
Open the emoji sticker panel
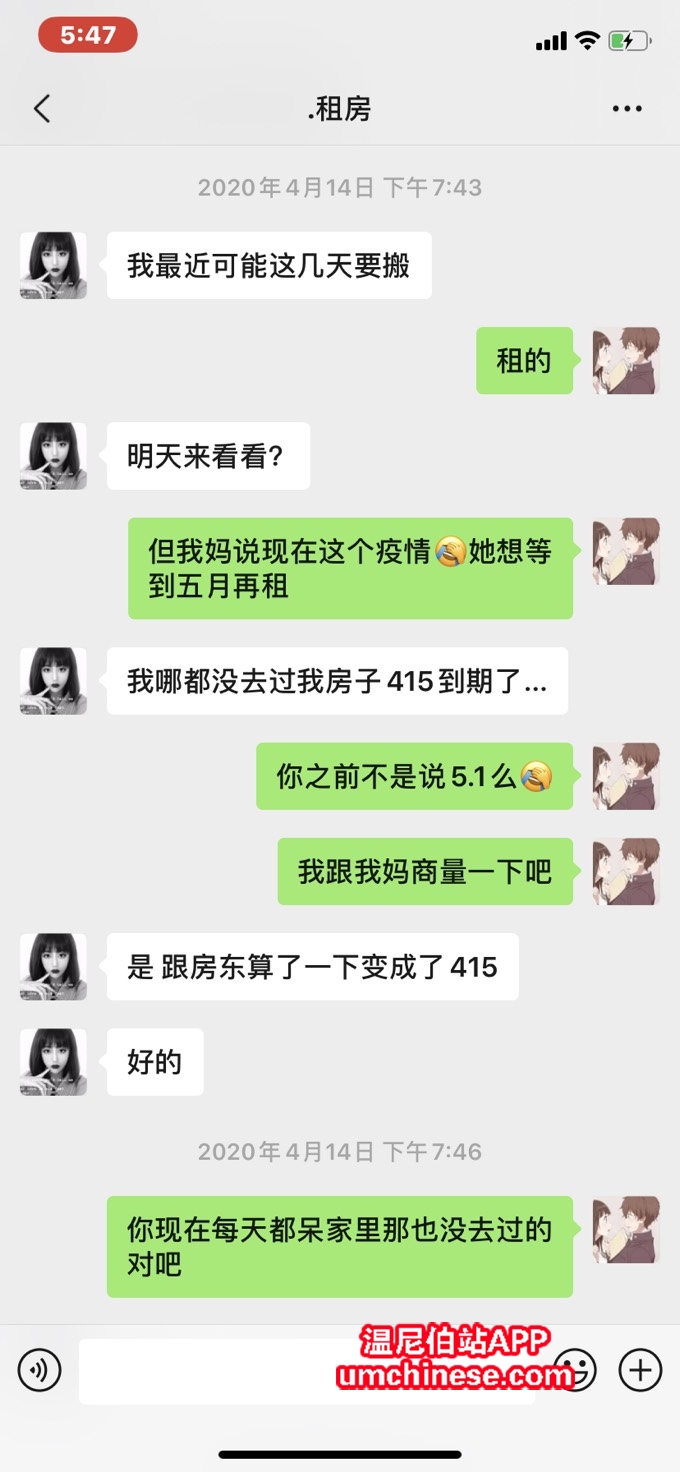click(576, 1369)
